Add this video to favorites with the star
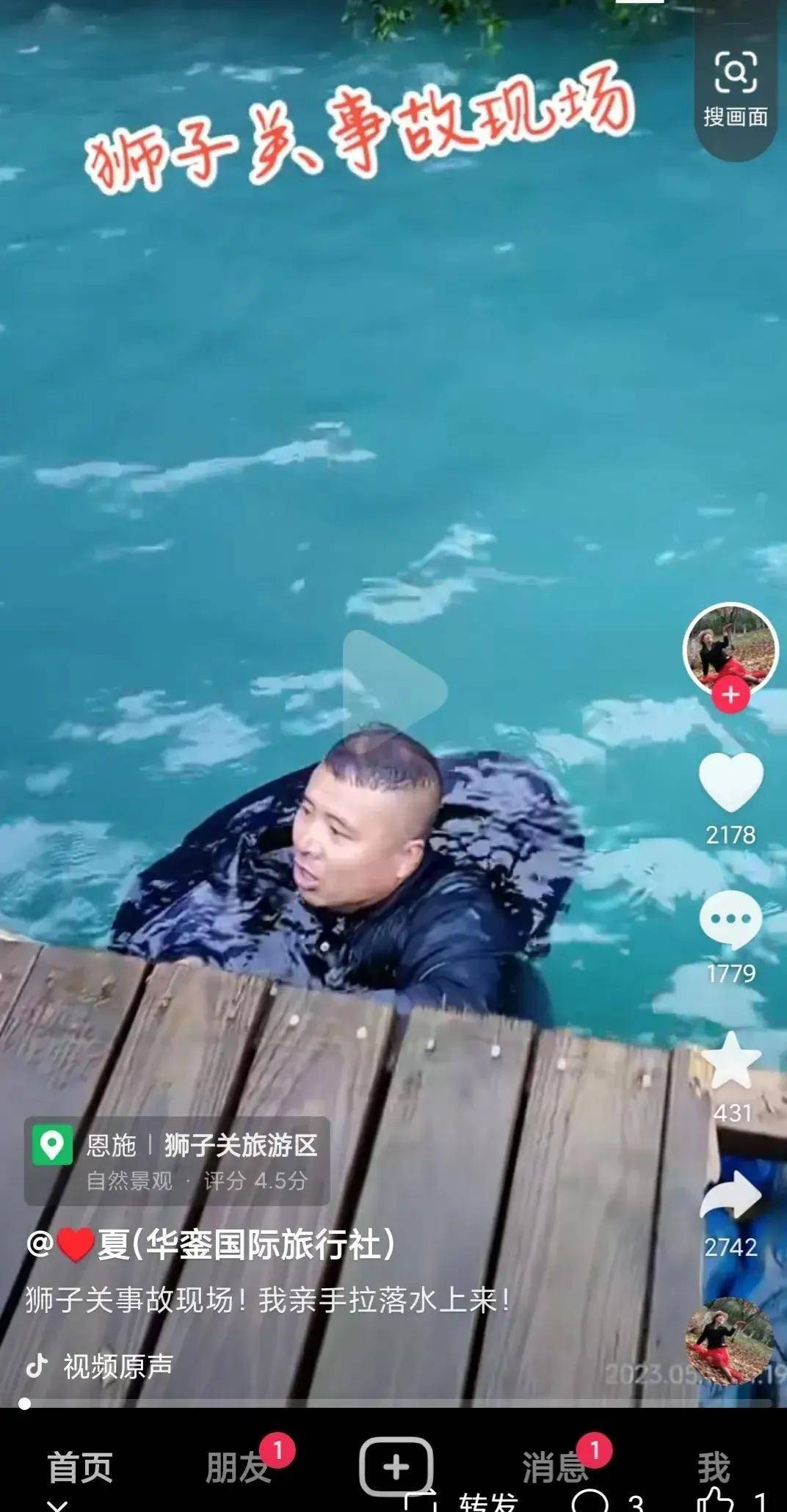787x1512 pixels. coord(731,1061)
